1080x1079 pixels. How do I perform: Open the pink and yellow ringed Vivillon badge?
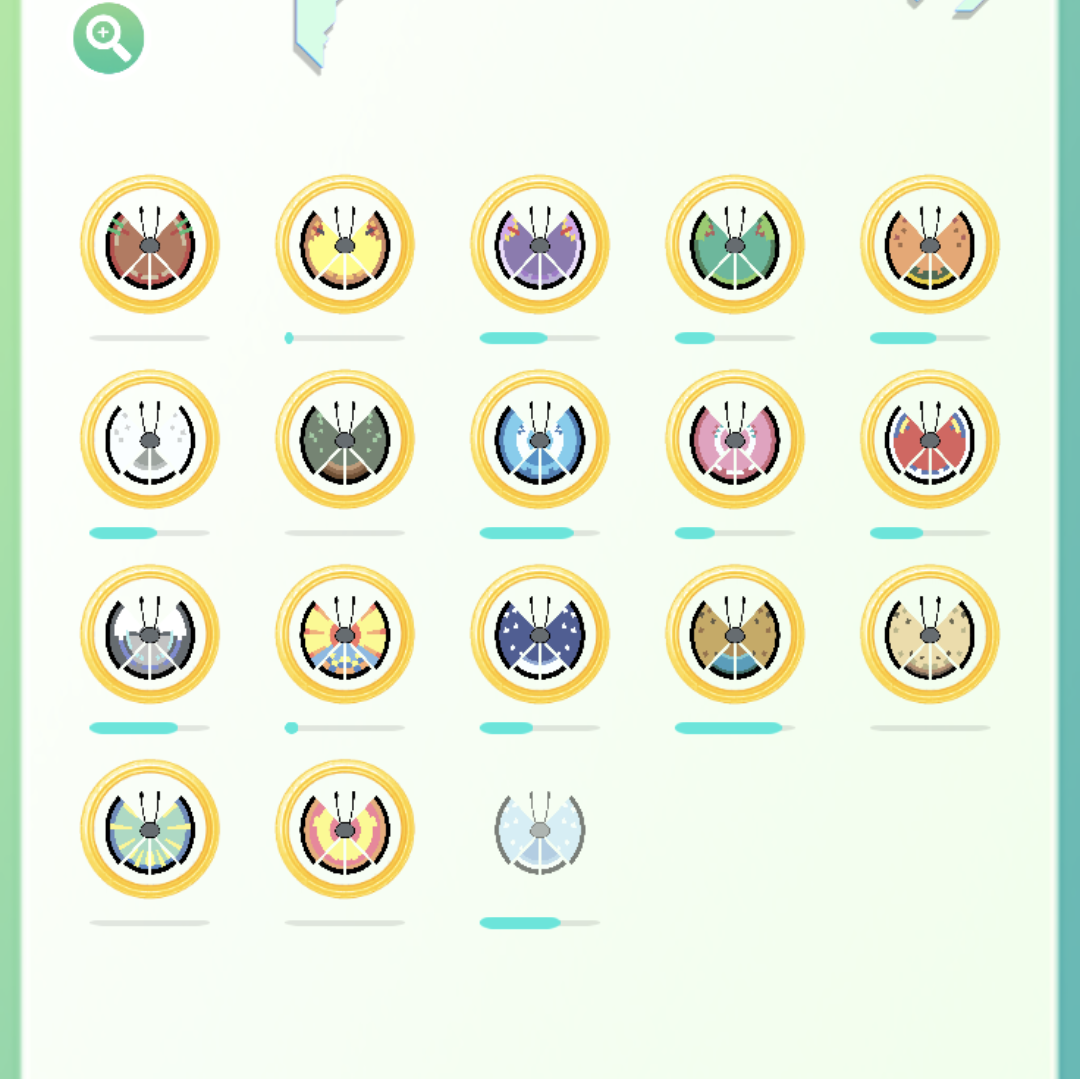tap(345, 830)
